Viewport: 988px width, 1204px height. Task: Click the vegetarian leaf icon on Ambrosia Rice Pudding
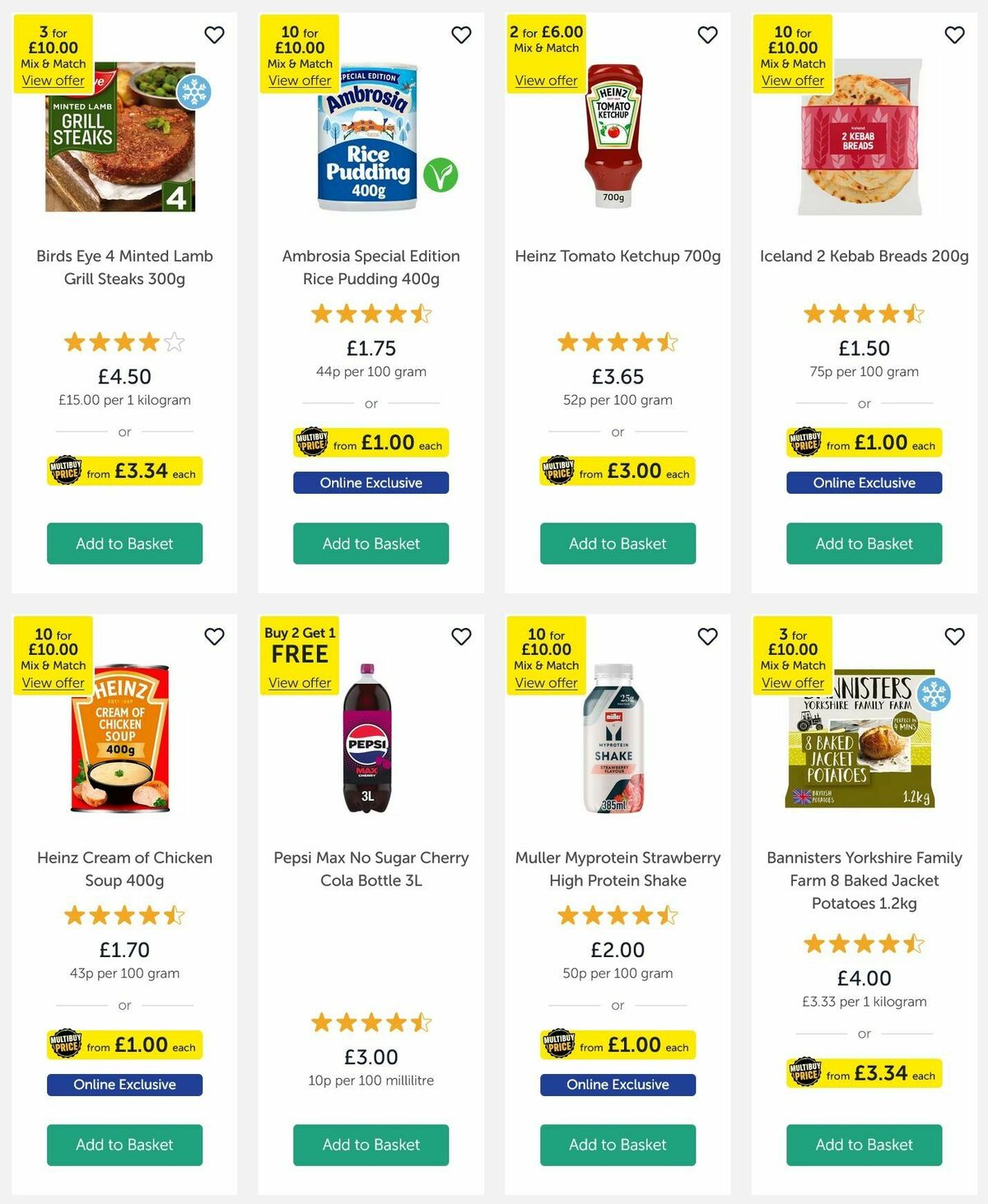[x=441, y=176]
